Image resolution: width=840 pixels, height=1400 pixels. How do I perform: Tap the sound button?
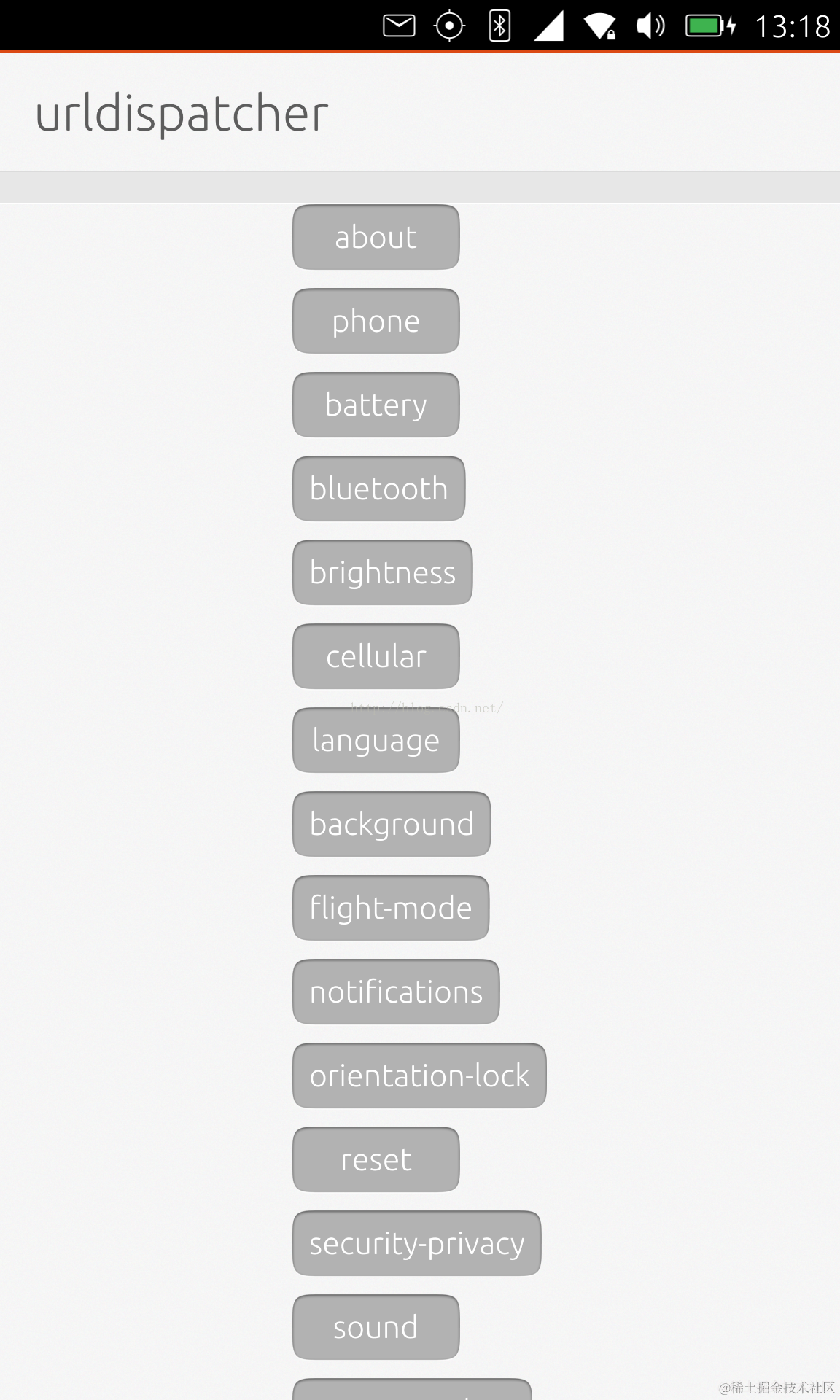376,1328
